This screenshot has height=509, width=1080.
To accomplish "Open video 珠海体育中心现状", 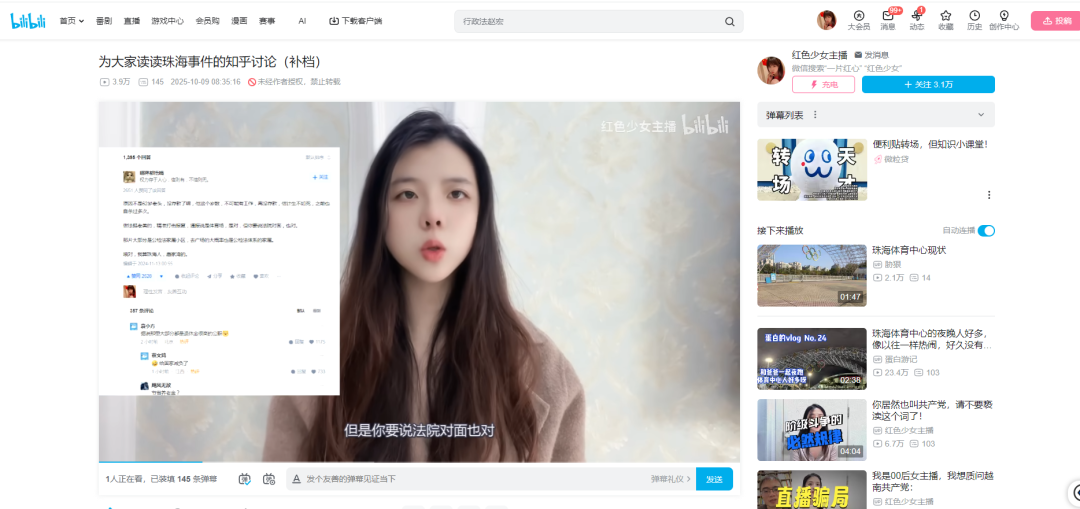I will (909, 250).
